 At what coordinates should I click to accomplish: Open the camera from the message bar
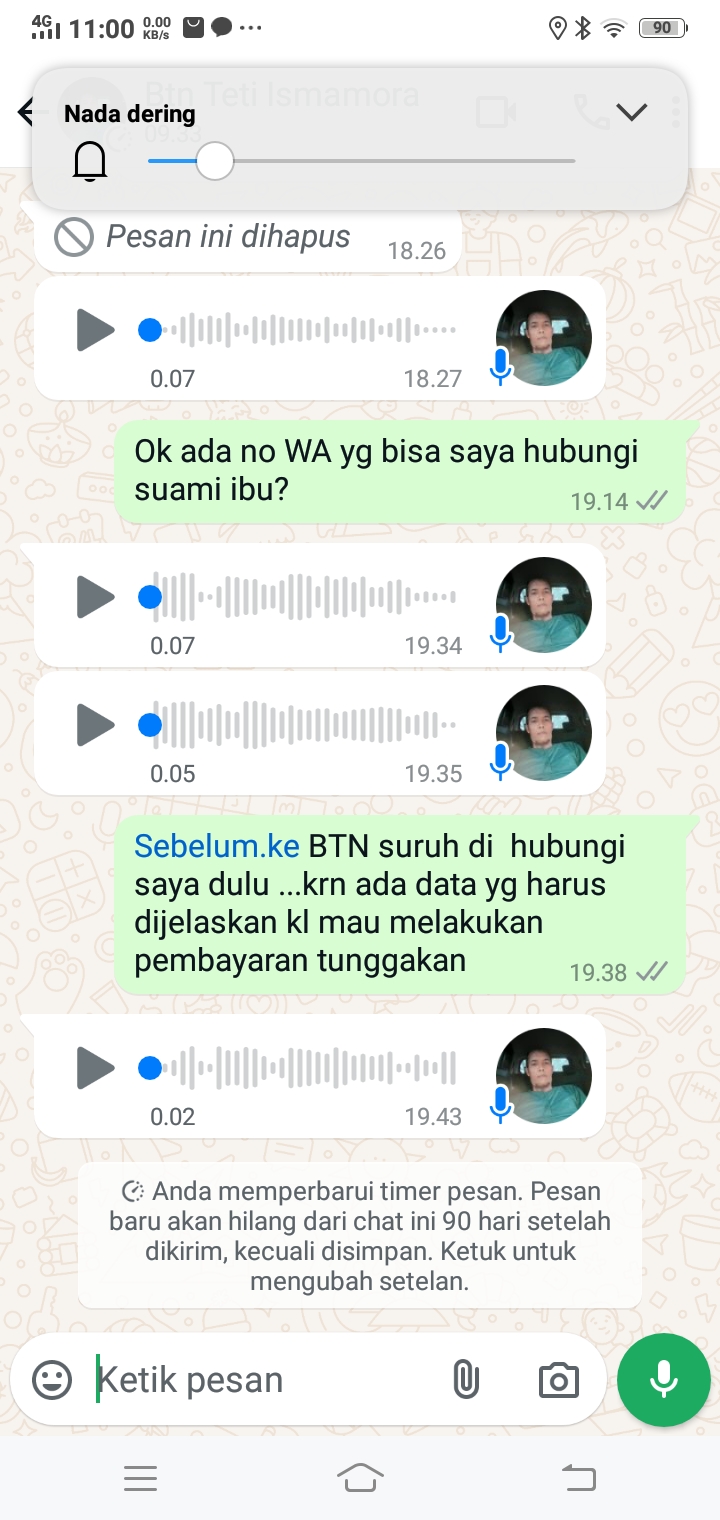(558, 1380)
